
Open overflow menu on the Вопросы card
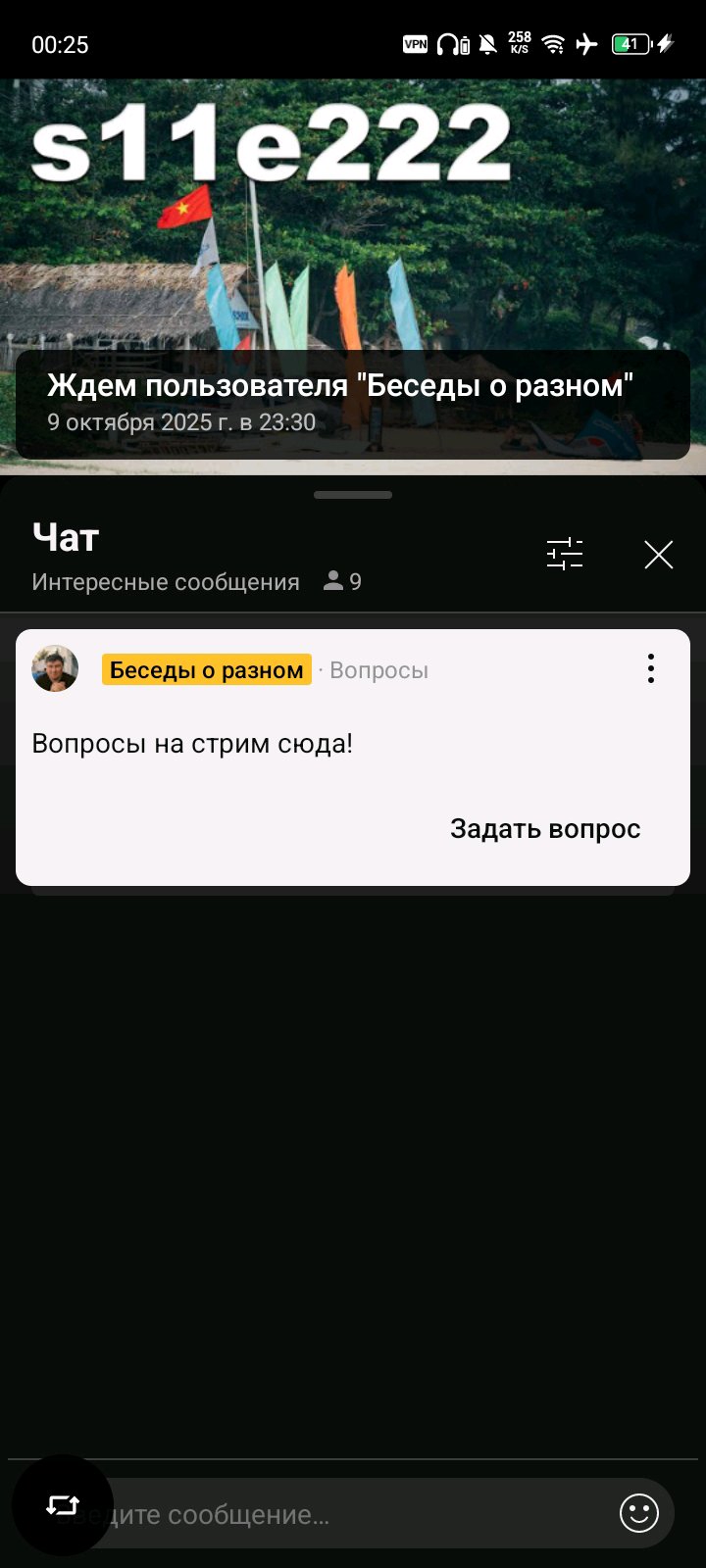(651, 669)
